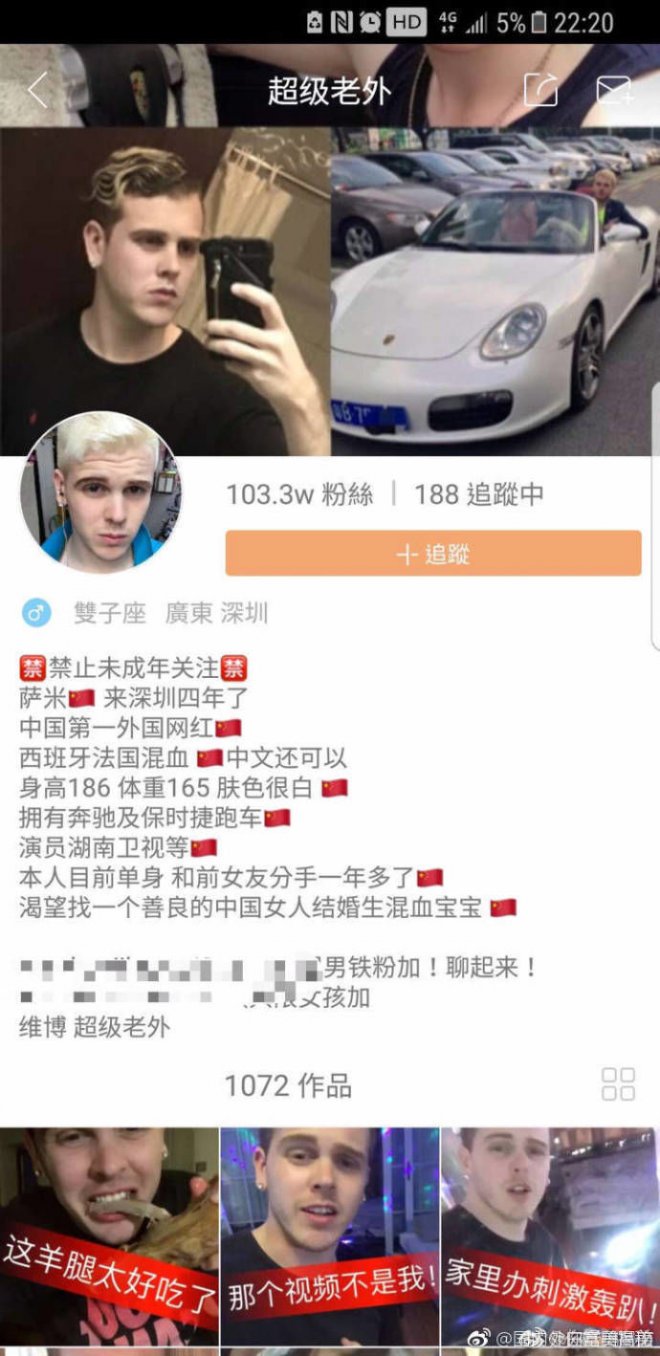
Task: Switch the works layout with the grid icon
Action: pos(618,1084)
